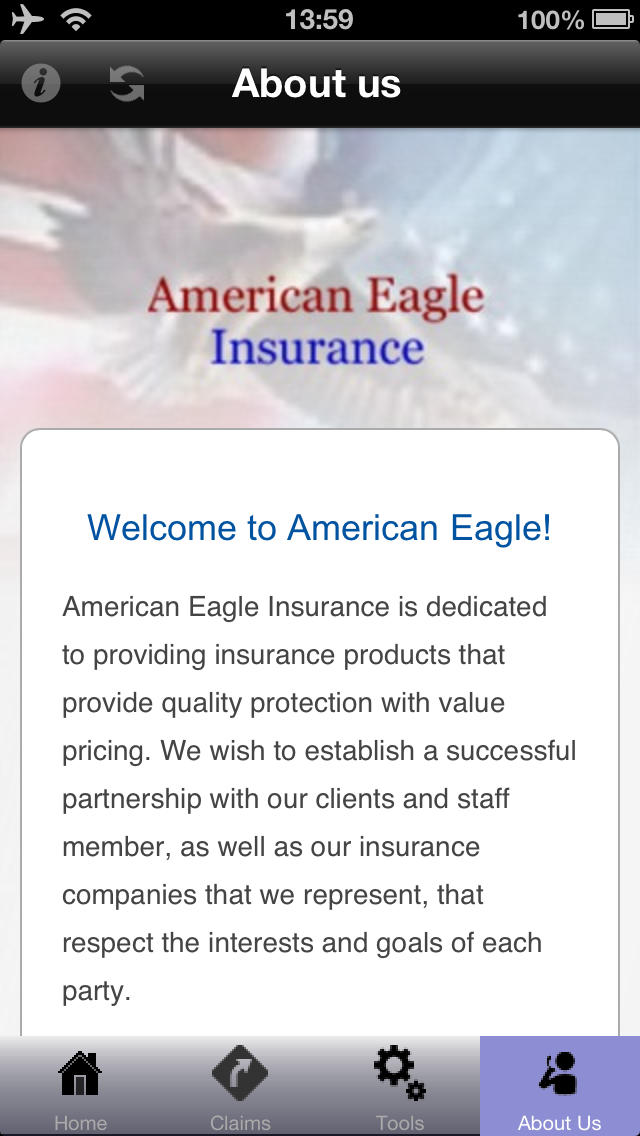Open the info icon in the header
Image resolution: width=640 pixels, height=1136 pixels.
coord(41,83)
